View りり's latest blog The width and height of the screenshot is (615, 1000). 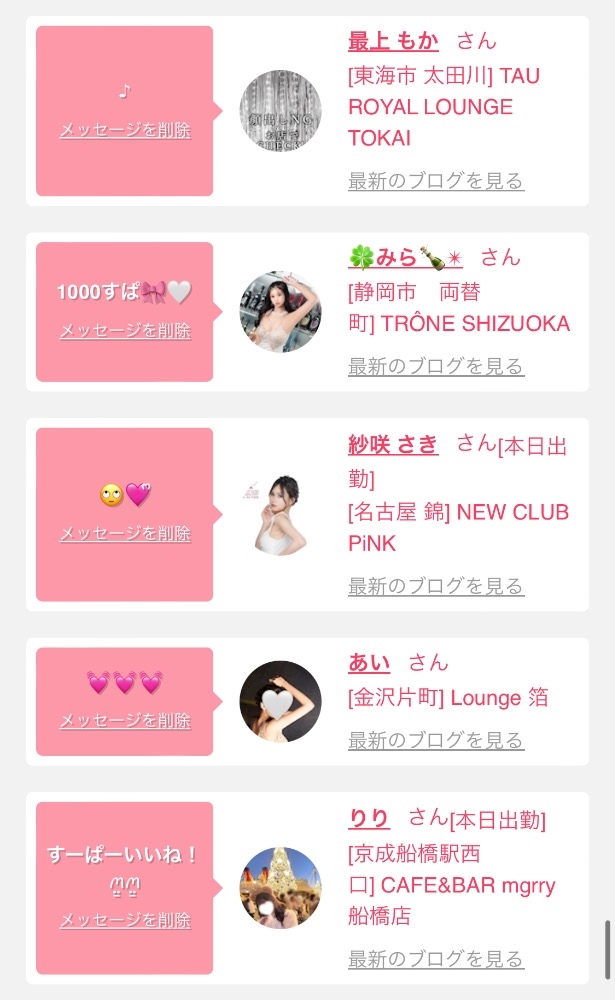coord(436,959)
